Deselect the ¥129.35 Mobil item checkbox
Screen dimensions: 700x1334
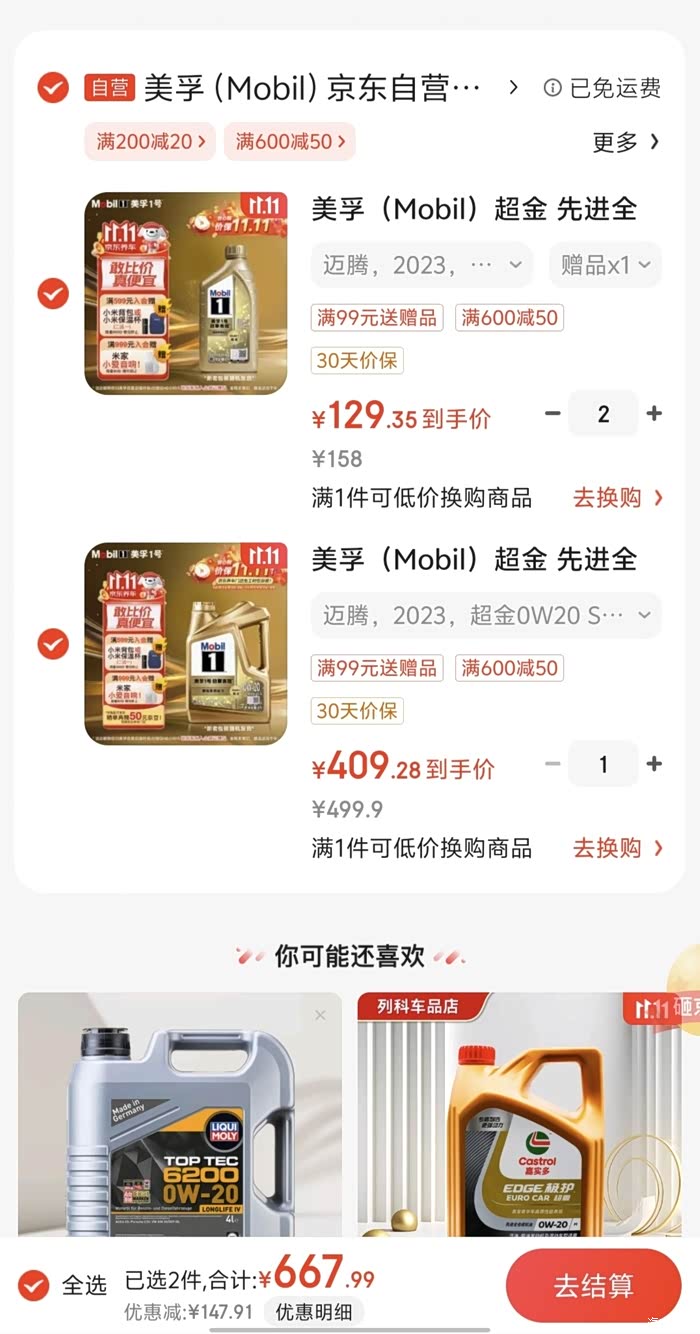point(53,294)
